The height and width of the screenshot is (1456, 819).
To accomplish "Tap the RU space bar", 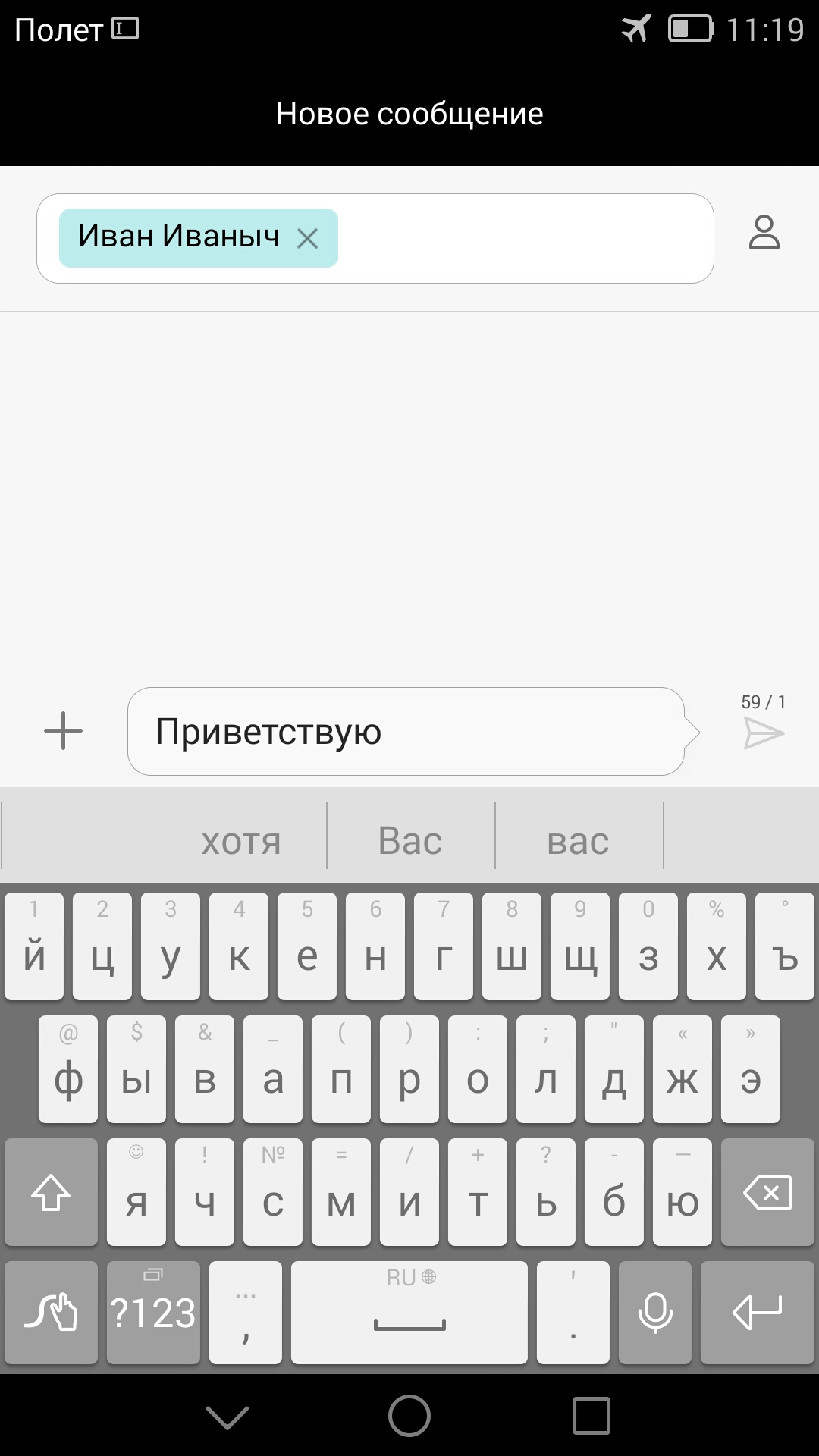I will (x=409, y=1313).
